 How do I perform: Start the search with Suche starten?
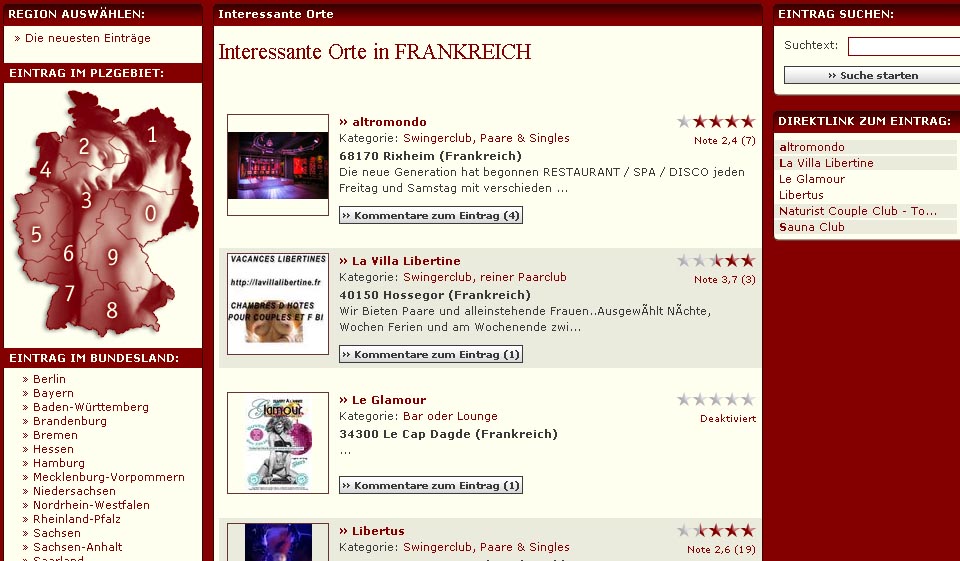coord(872,75)
